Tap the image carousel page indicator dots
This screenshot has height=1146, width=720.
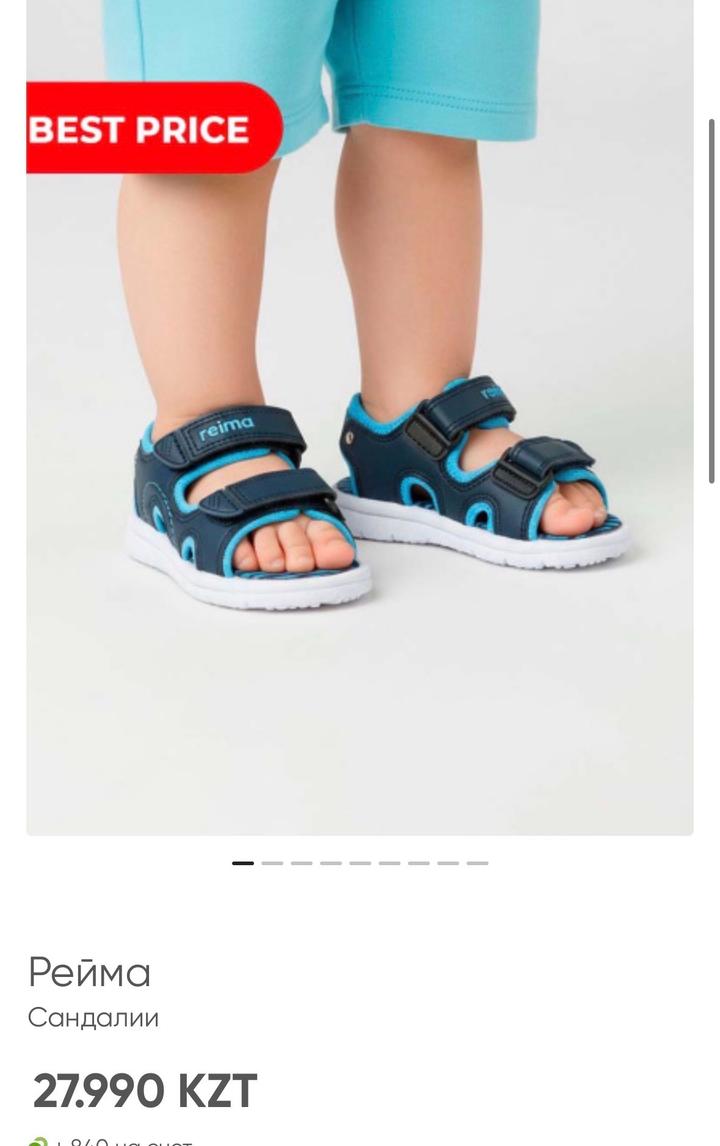click(360, 863)
